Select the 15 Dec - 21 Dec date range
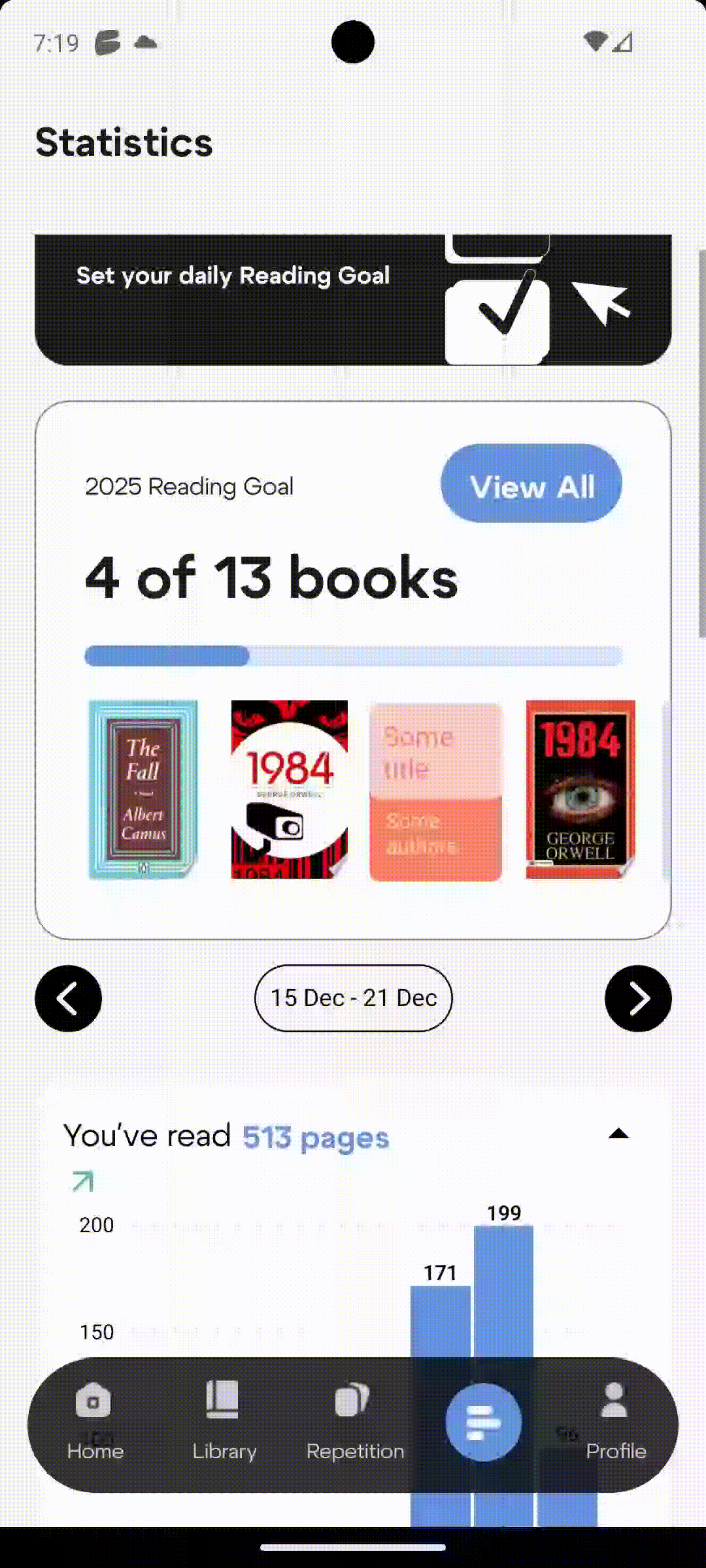Screen dimensions: 706x1568 (353, 998)
